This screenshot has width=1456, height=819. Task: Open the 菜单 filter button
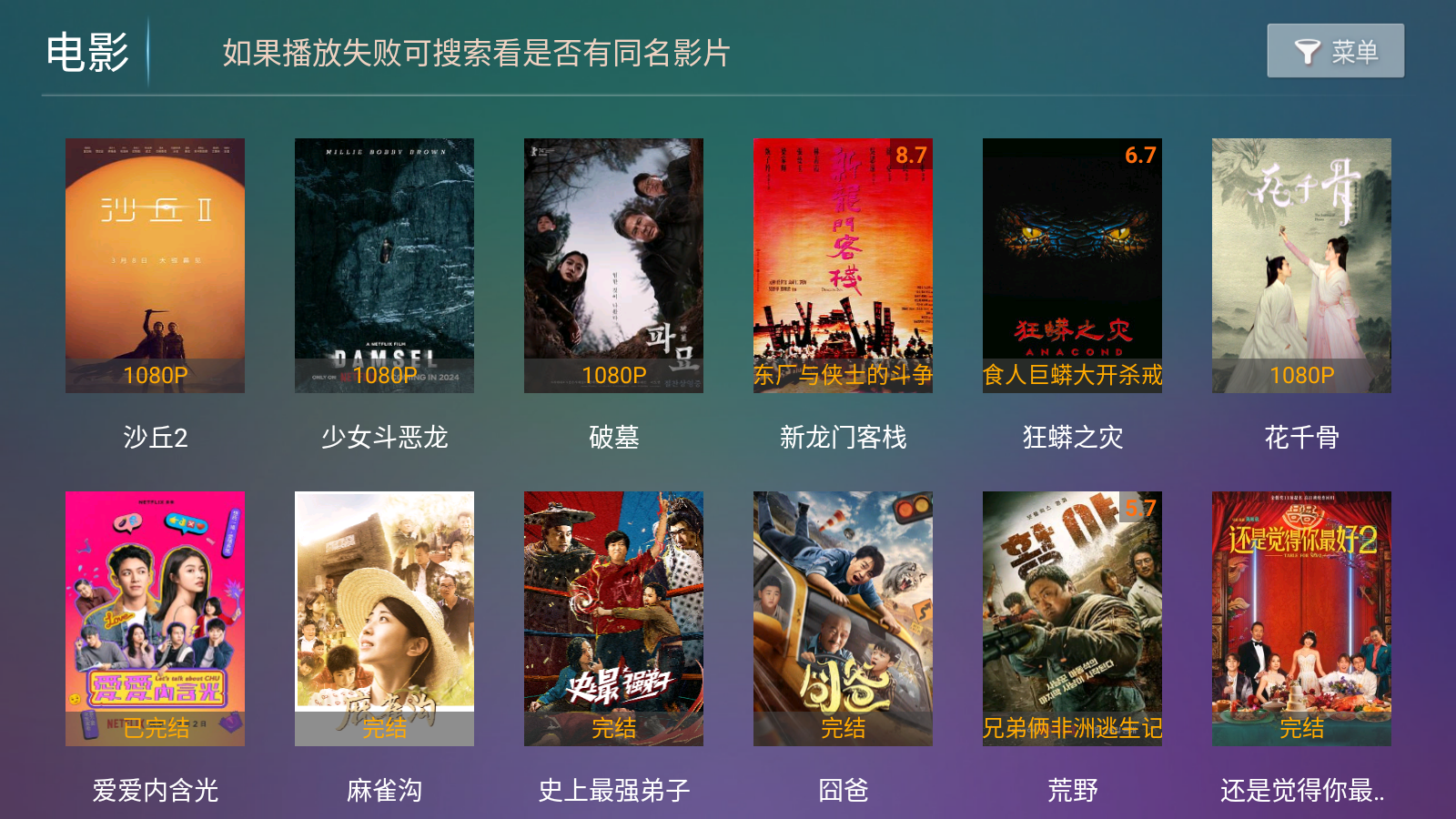click(x=1335, y=51)
